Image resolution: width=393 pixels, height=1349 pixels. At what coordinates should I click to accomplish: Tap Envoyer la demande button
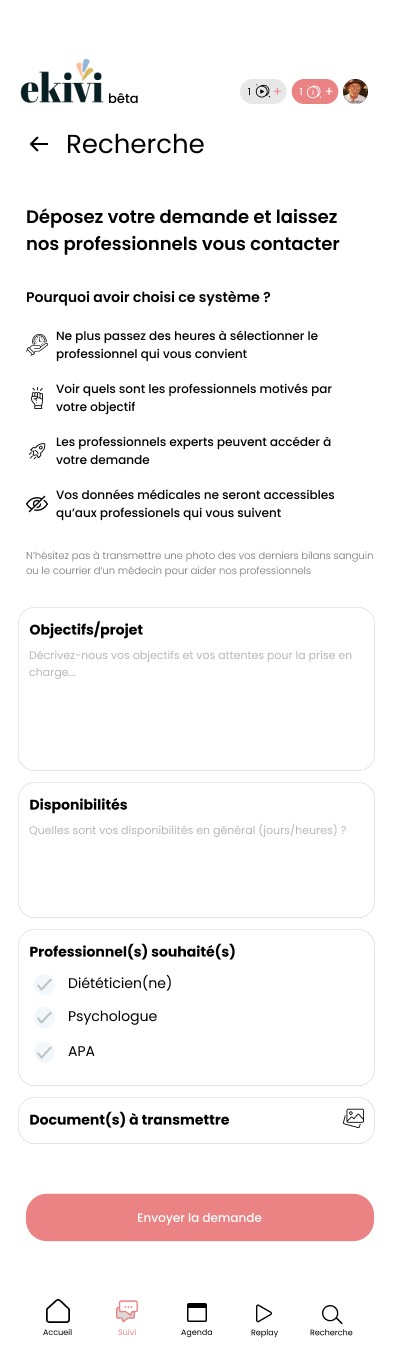pos(200,1218)
